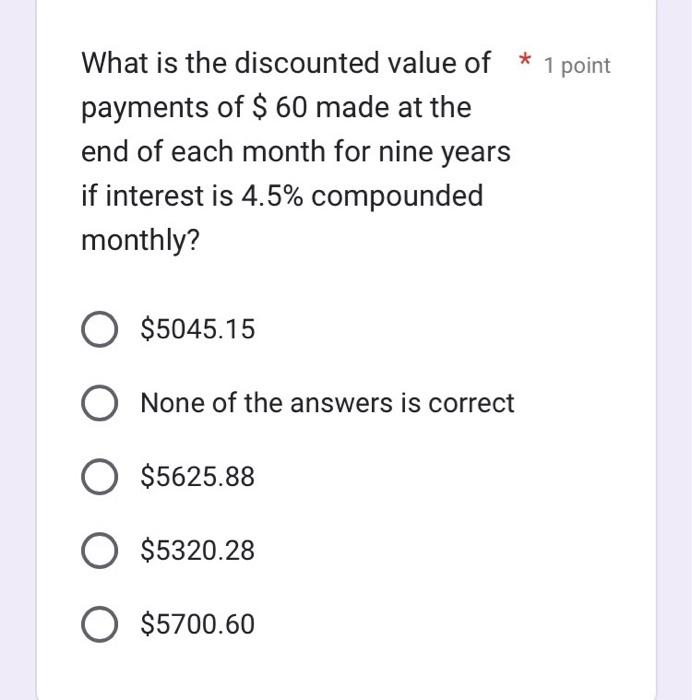The image size is (692, 700).
Task: Choose 'None of the answers is correct'
Action: [x=99, y=403]
